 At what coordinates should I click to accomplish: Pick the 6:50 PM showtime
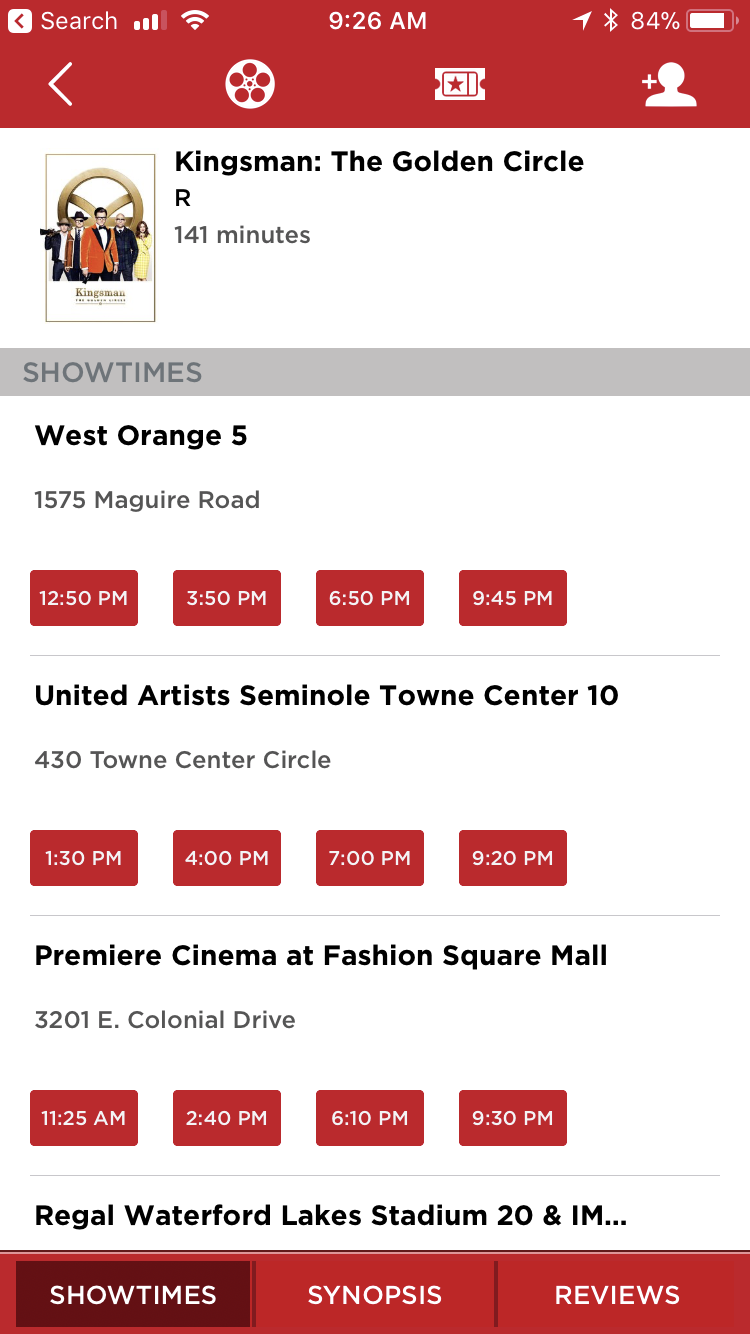370,598
